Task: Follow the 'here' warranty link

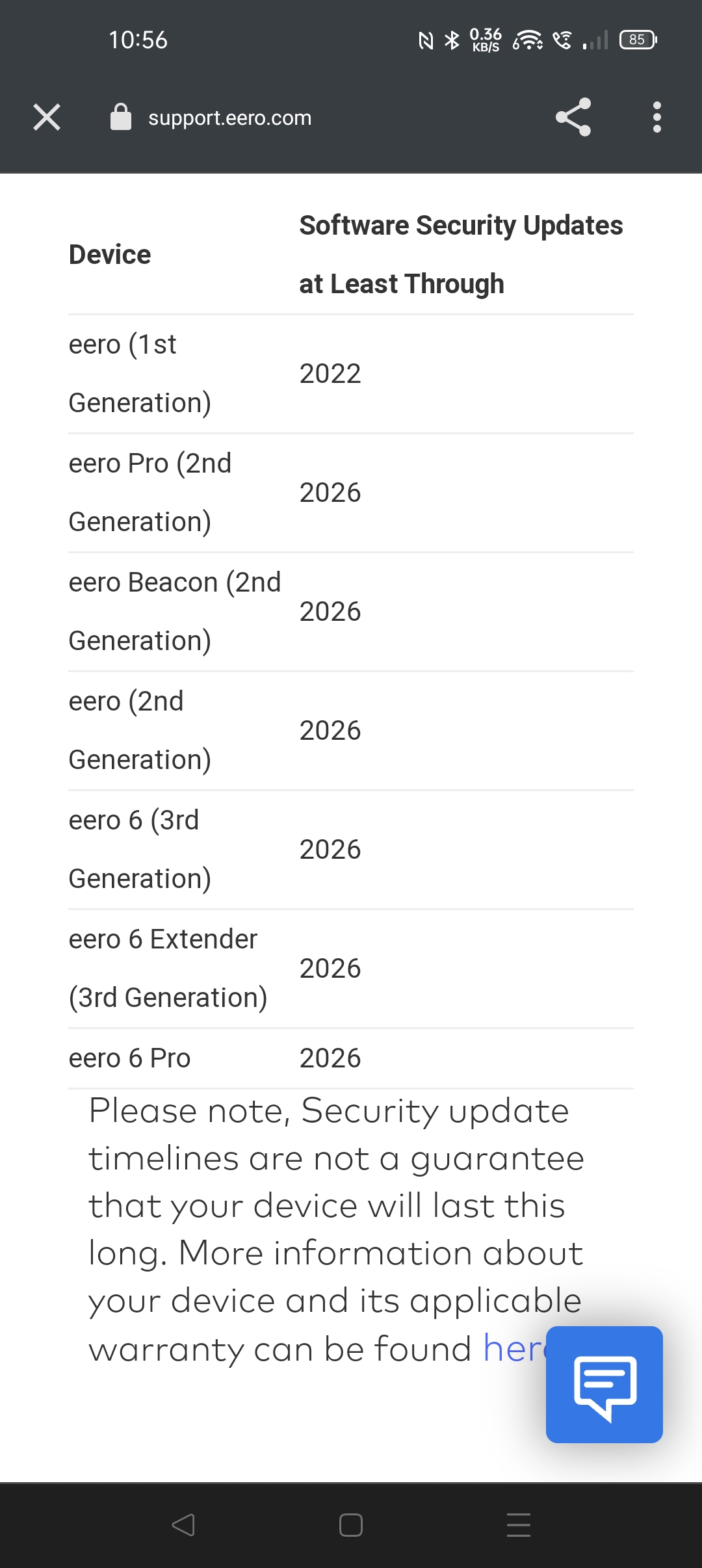Action: point(515,1348)
